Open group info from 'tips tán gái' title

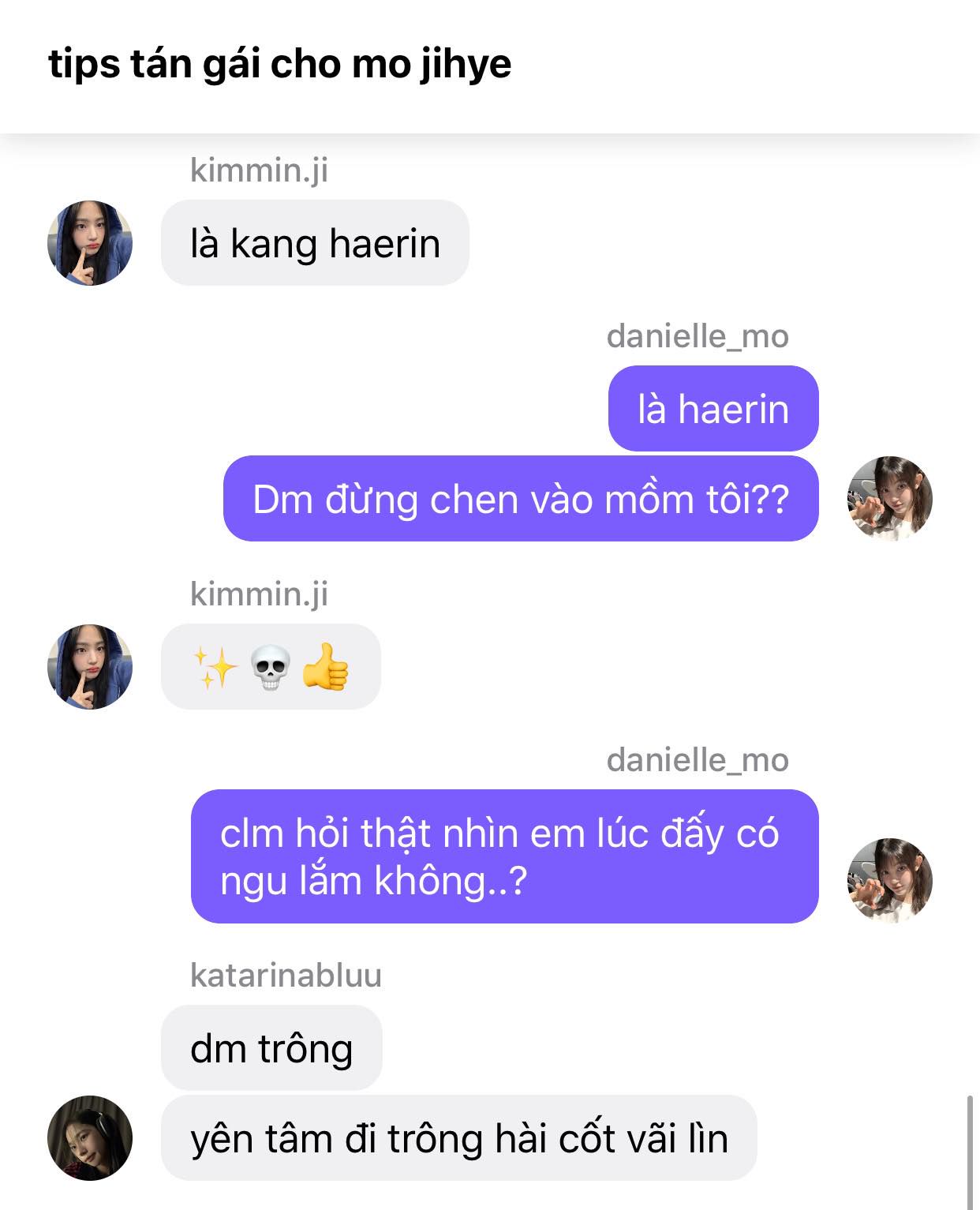[x=279, y=64]
